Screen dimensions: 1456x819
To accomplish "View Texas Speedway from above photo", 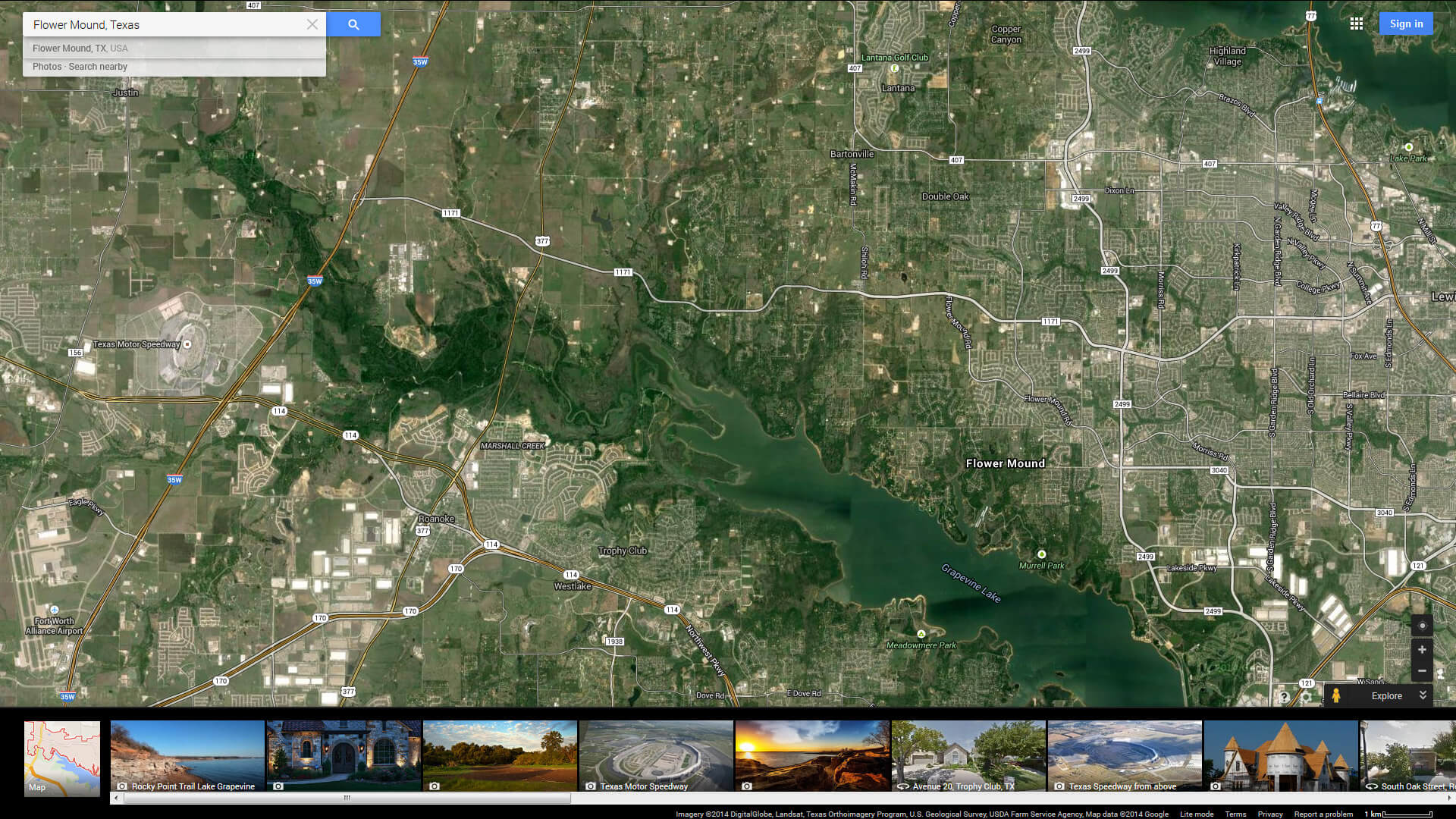I will click(1125, 756).
